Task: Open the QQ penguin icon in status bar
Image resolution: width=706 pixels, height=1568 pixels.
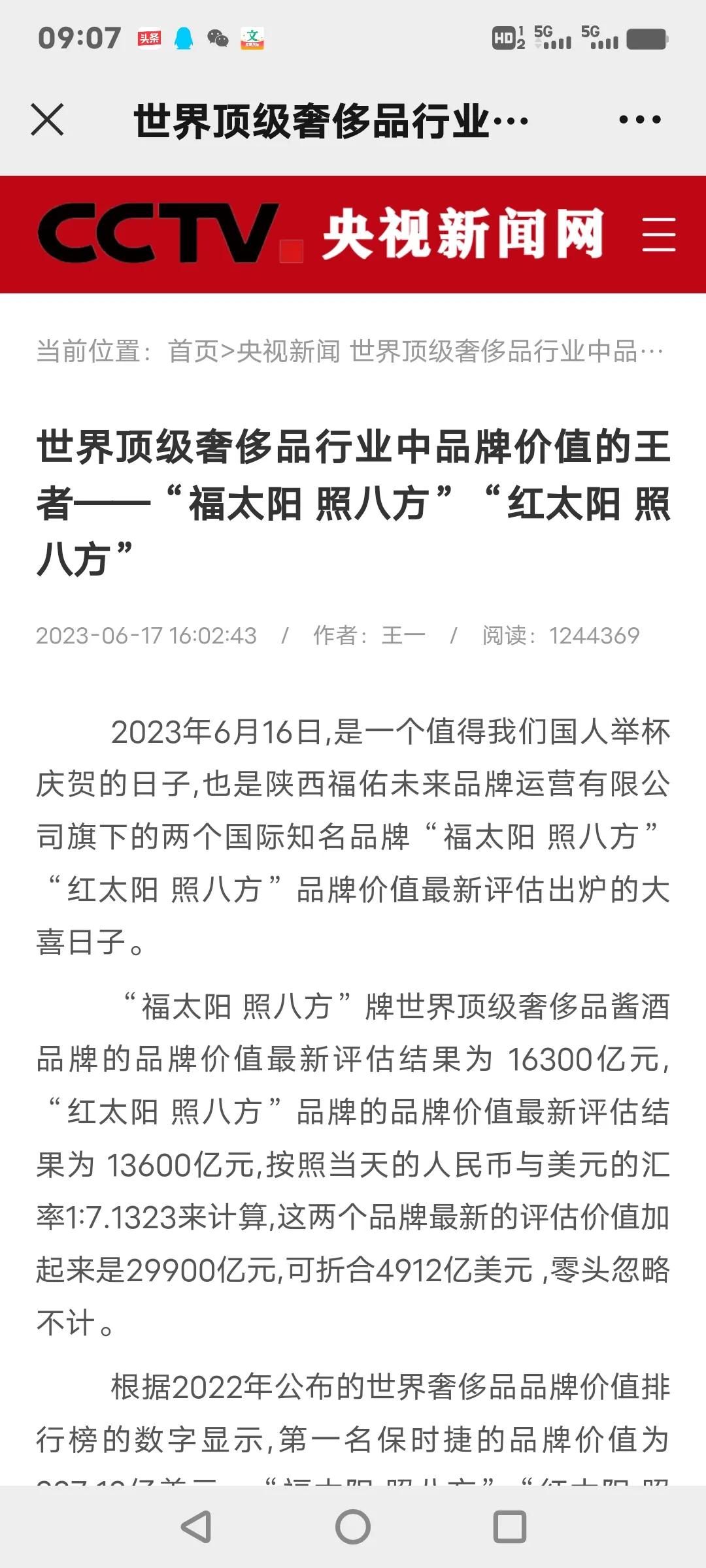Action: [185, 39]
